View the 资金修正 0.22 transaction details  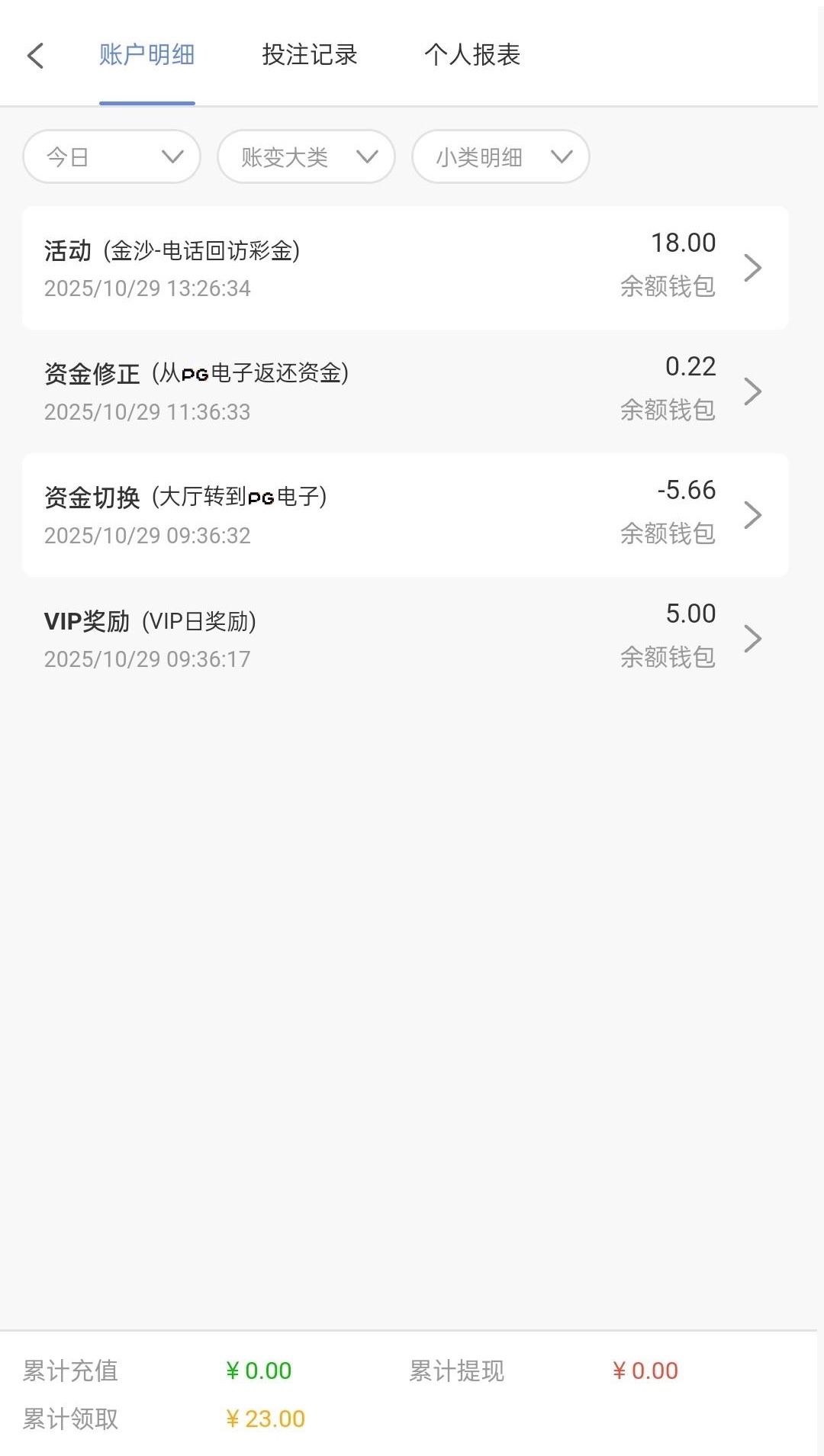click(x=405, y=391)
